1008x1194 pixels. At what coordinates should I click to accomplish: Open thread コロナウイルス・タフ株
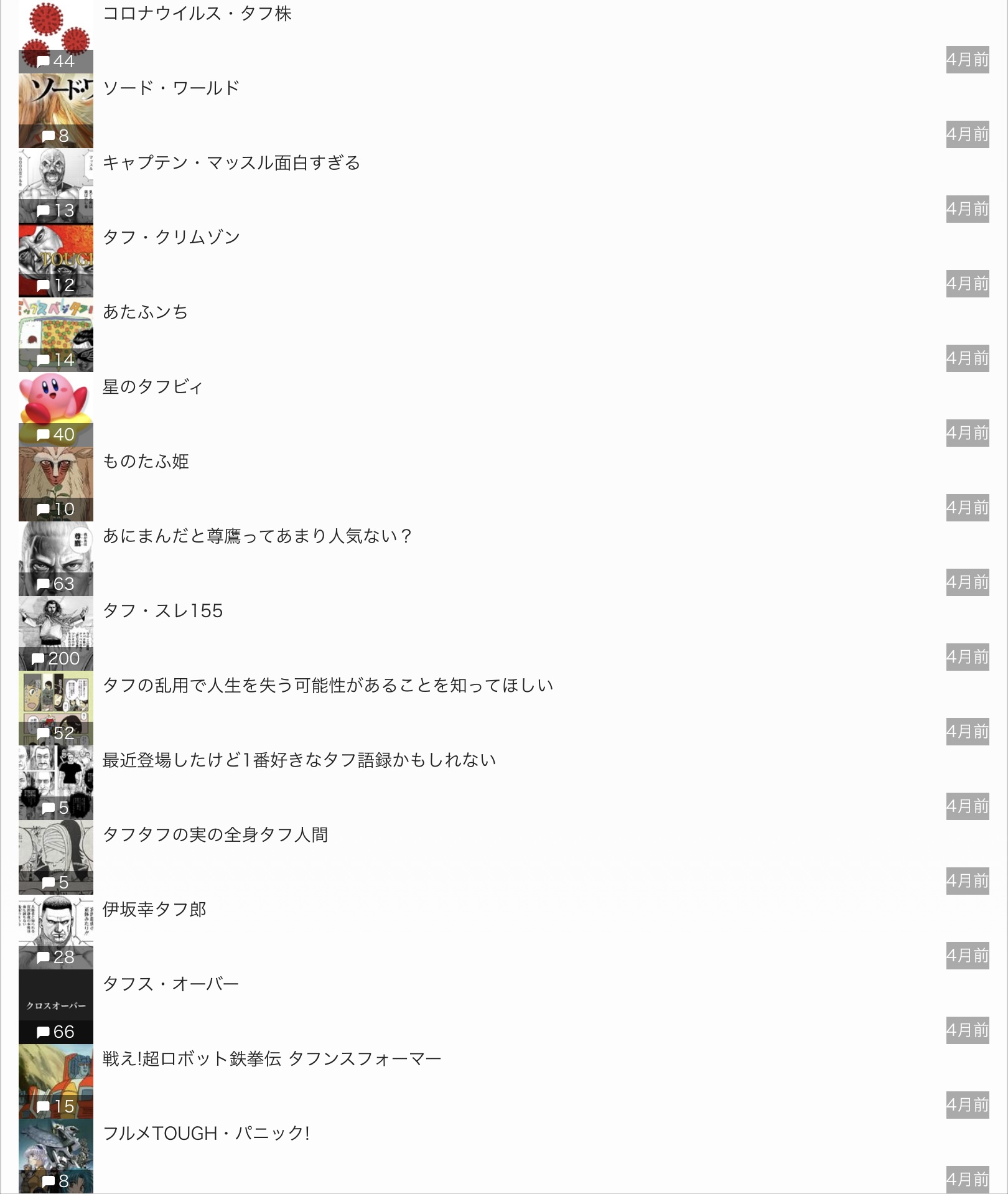(x=197, y=14)
